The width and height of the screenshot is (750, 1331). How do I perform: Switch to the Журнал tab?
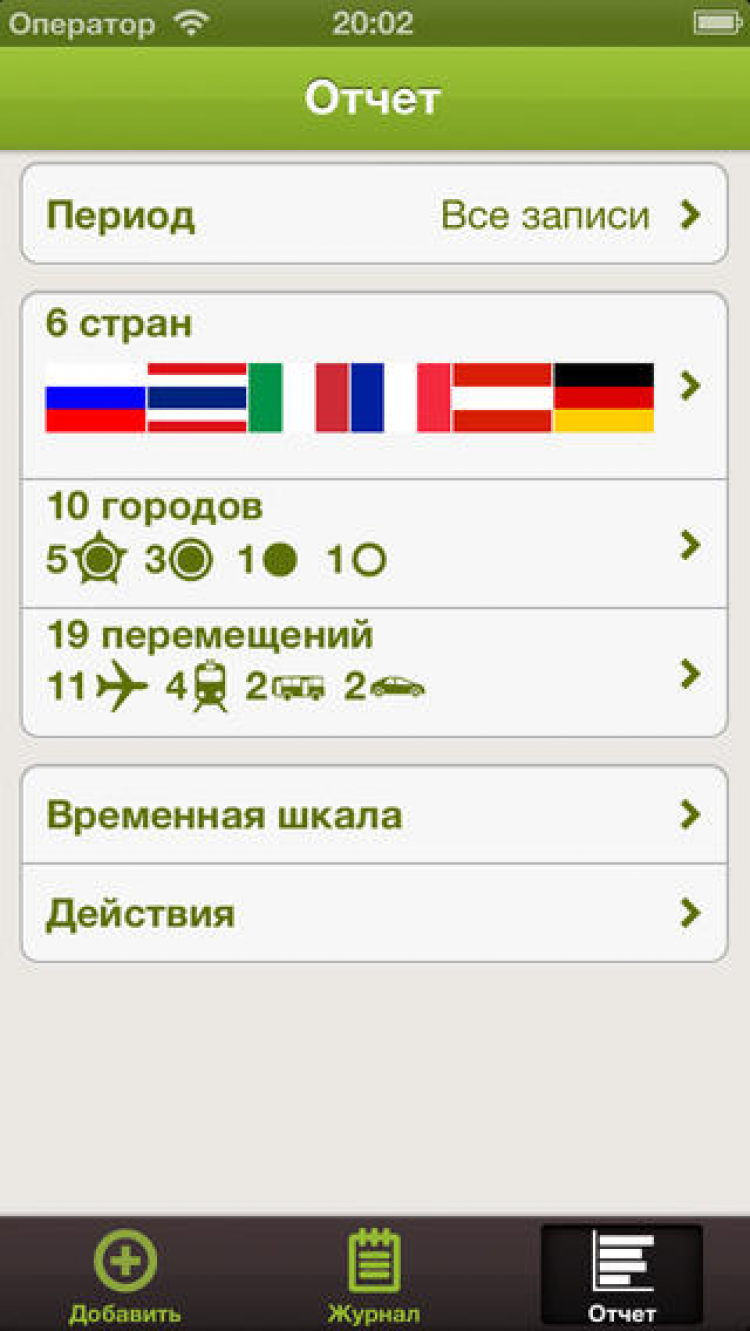(374, 1275)
